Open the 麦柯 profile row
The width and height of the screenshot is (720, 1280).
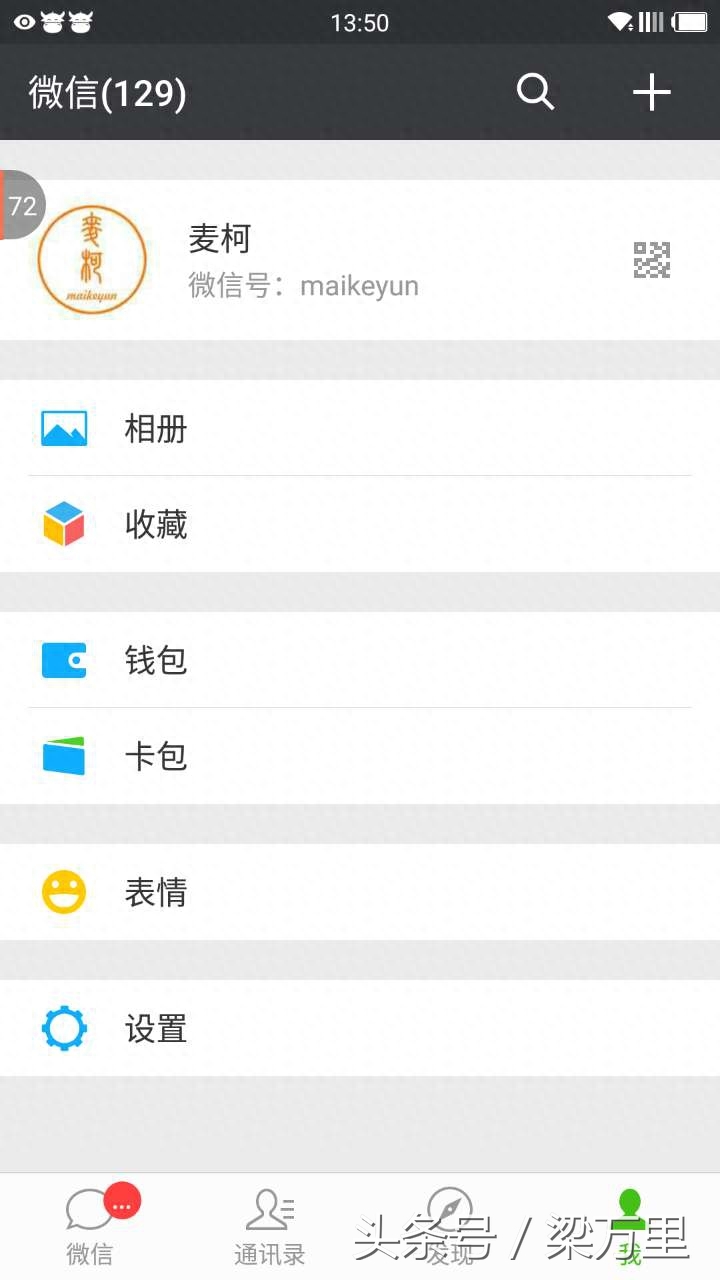[x=360, y=260]
